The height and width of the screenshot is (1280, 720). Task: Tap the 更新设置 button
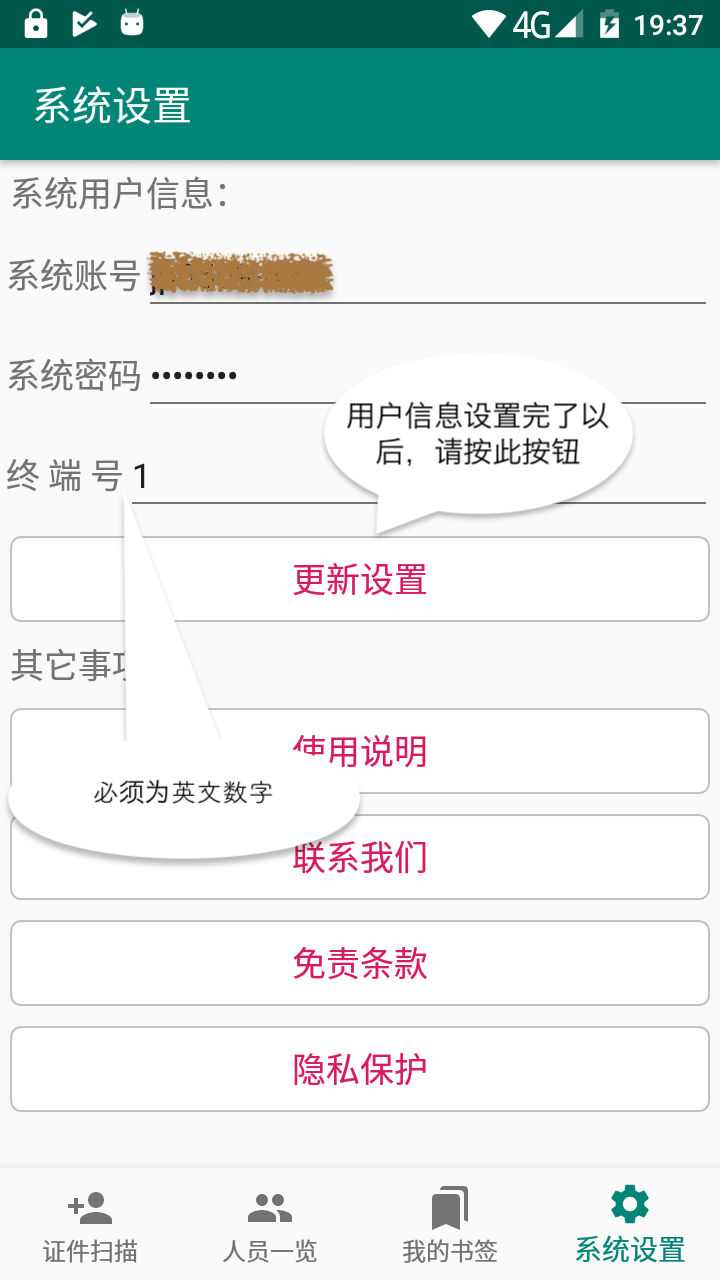(360, 579)
